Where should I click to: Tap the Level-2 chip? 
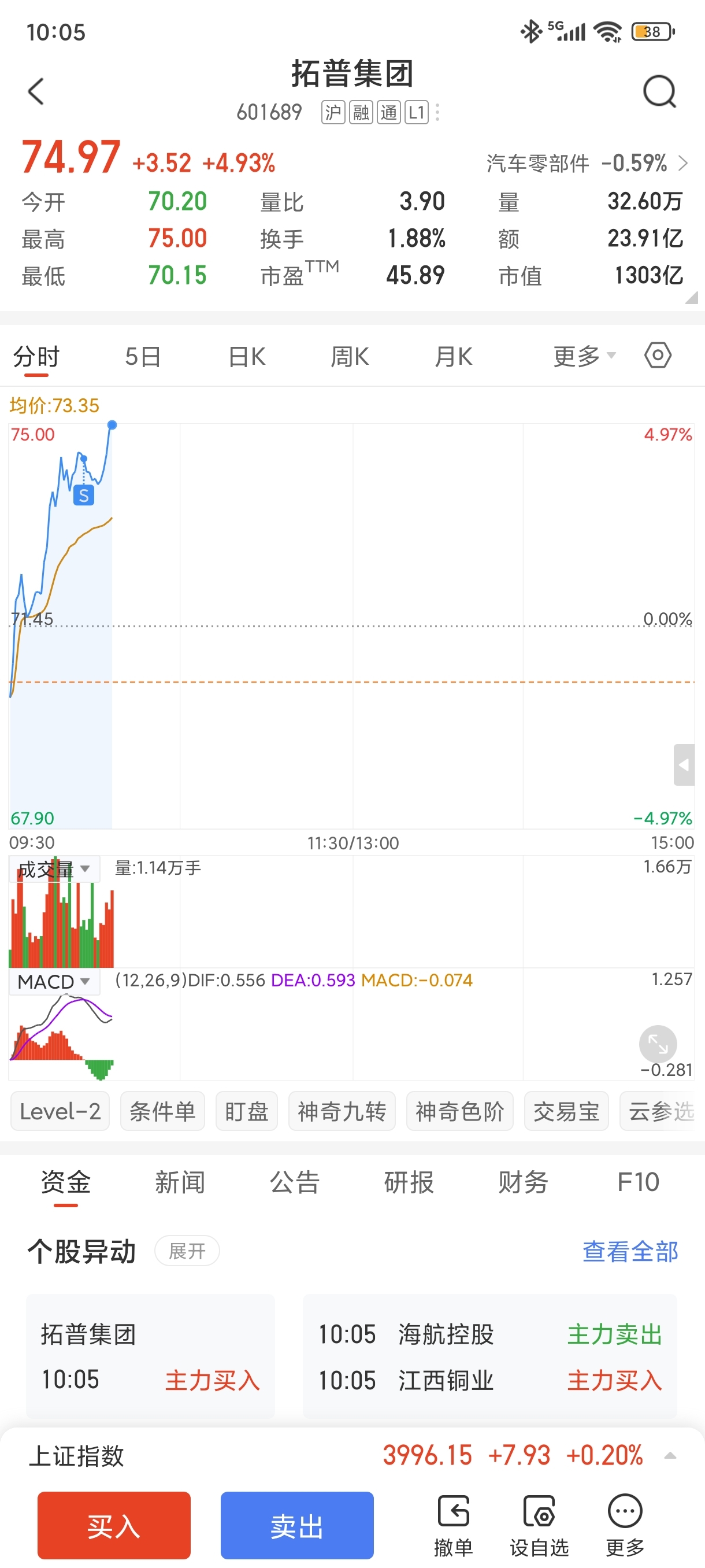[x=60, y=1111]
